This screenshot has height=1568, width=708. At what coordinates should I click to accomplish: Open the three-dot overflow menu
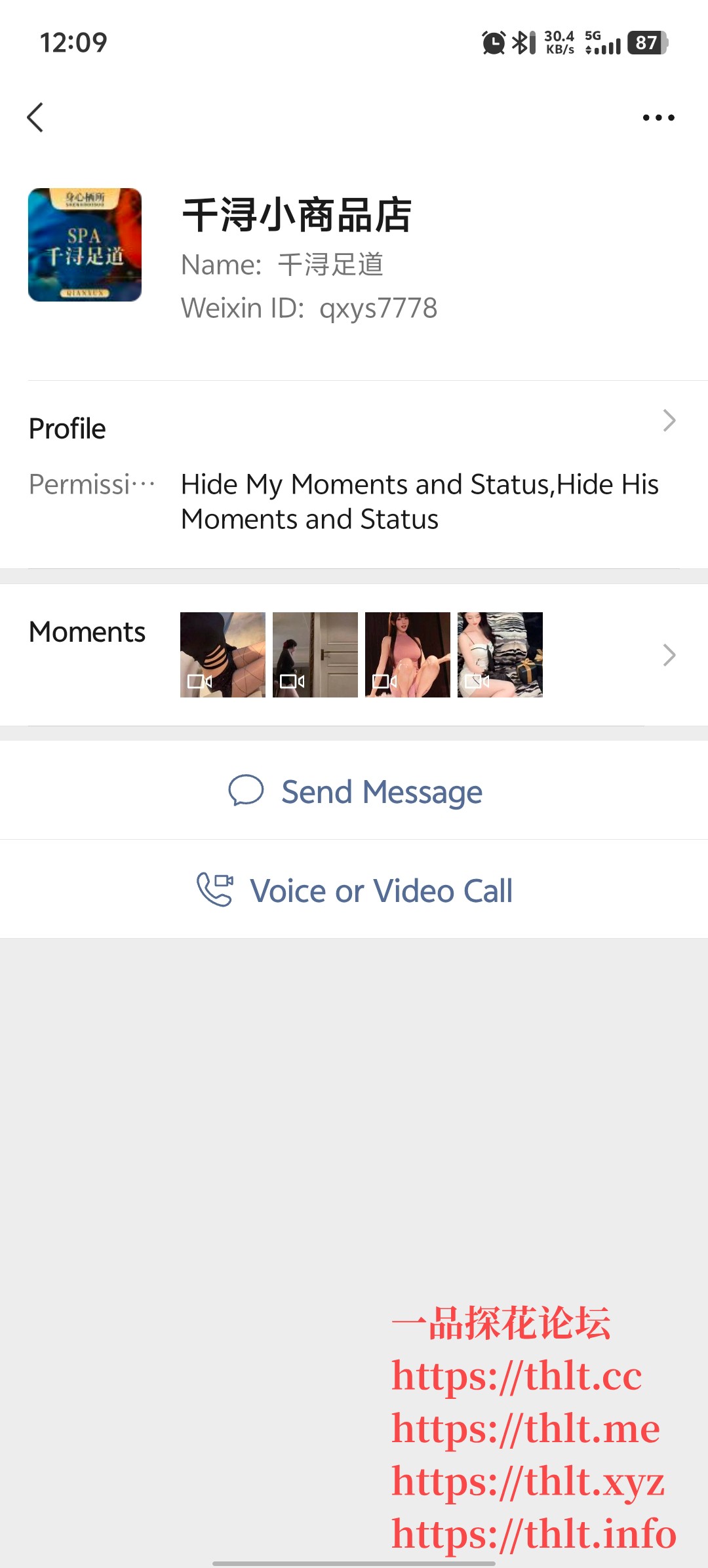pyautogui.click(x=658, y=118)
